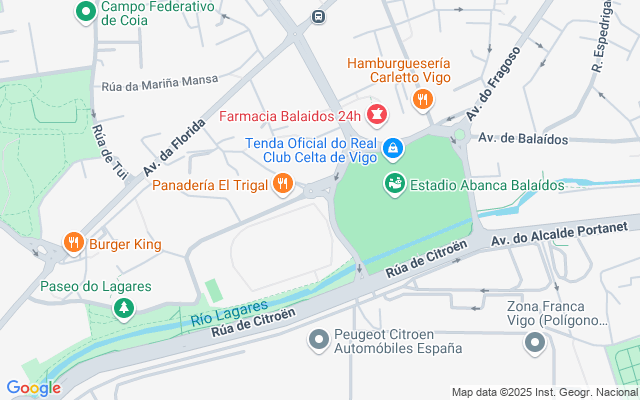Select the Hamburguesería Carletto Vigo restaurant pin
This screenshot has height=400, width=640.
[423, 99]
